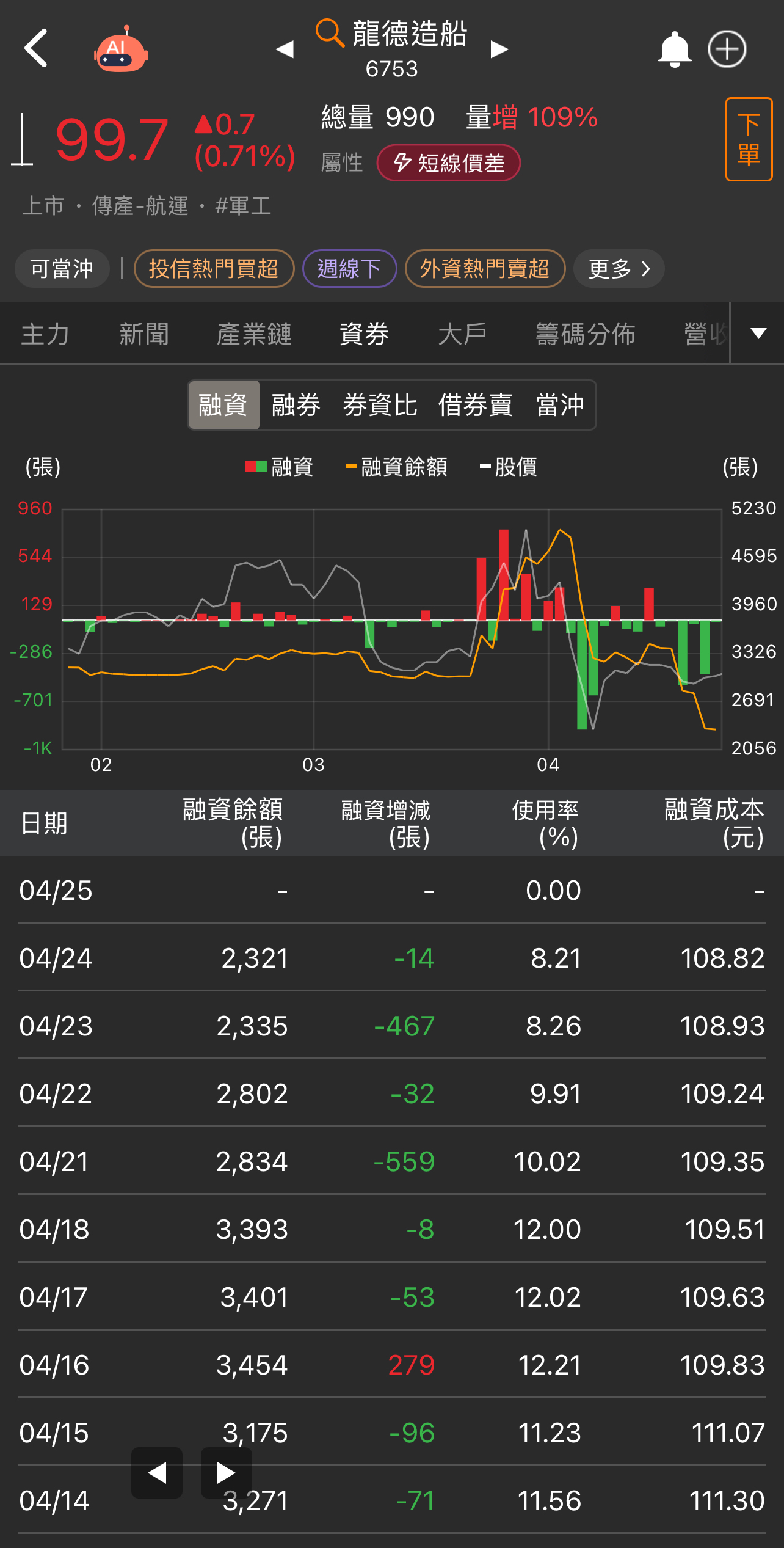Screen dimensions: 784x1548
Task: Go back to the previous screen
Action: click(36, 48)
